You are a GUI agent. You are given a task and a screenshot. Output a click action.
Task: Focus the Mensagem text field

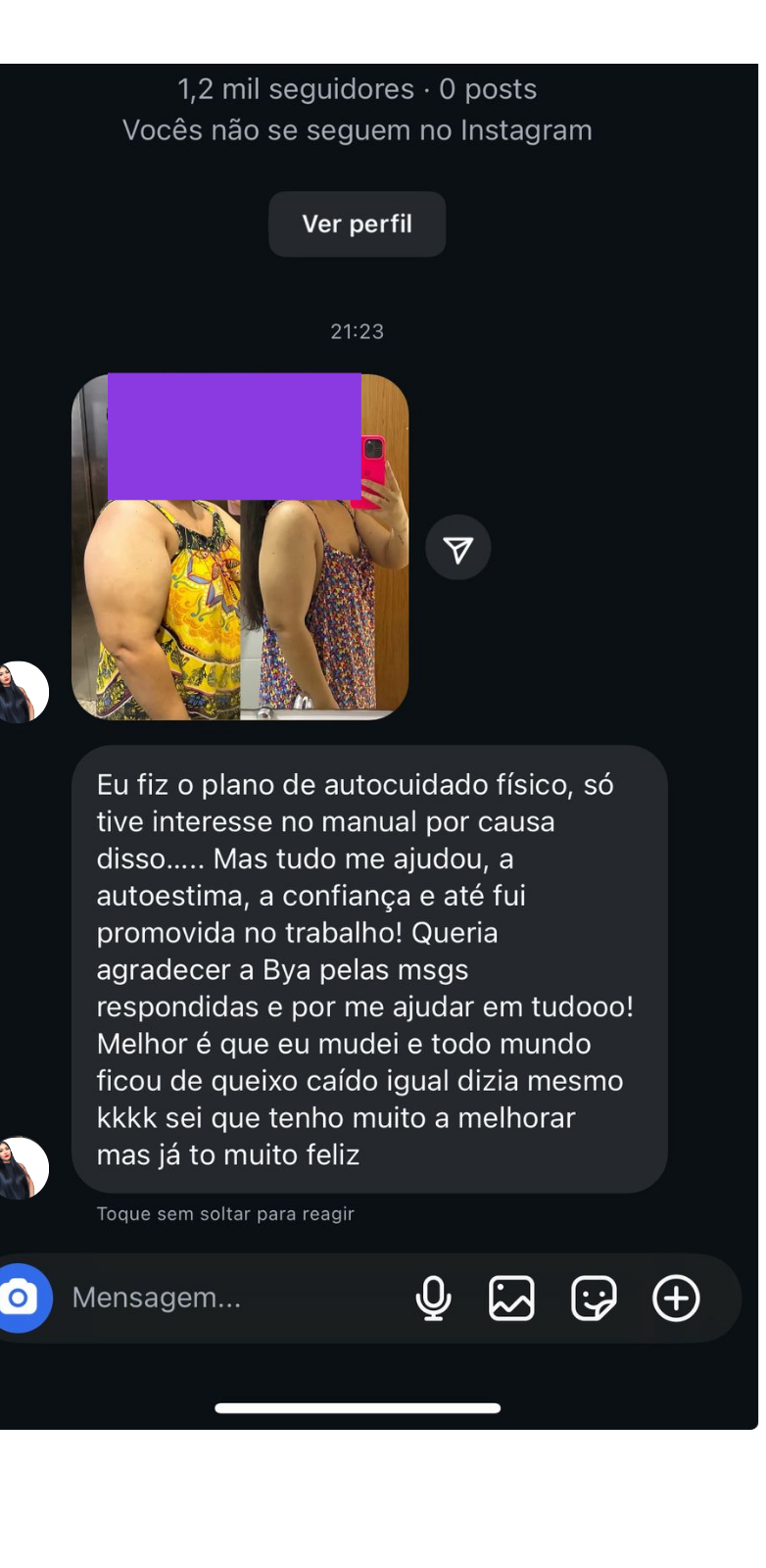[x=225, y=1298]
